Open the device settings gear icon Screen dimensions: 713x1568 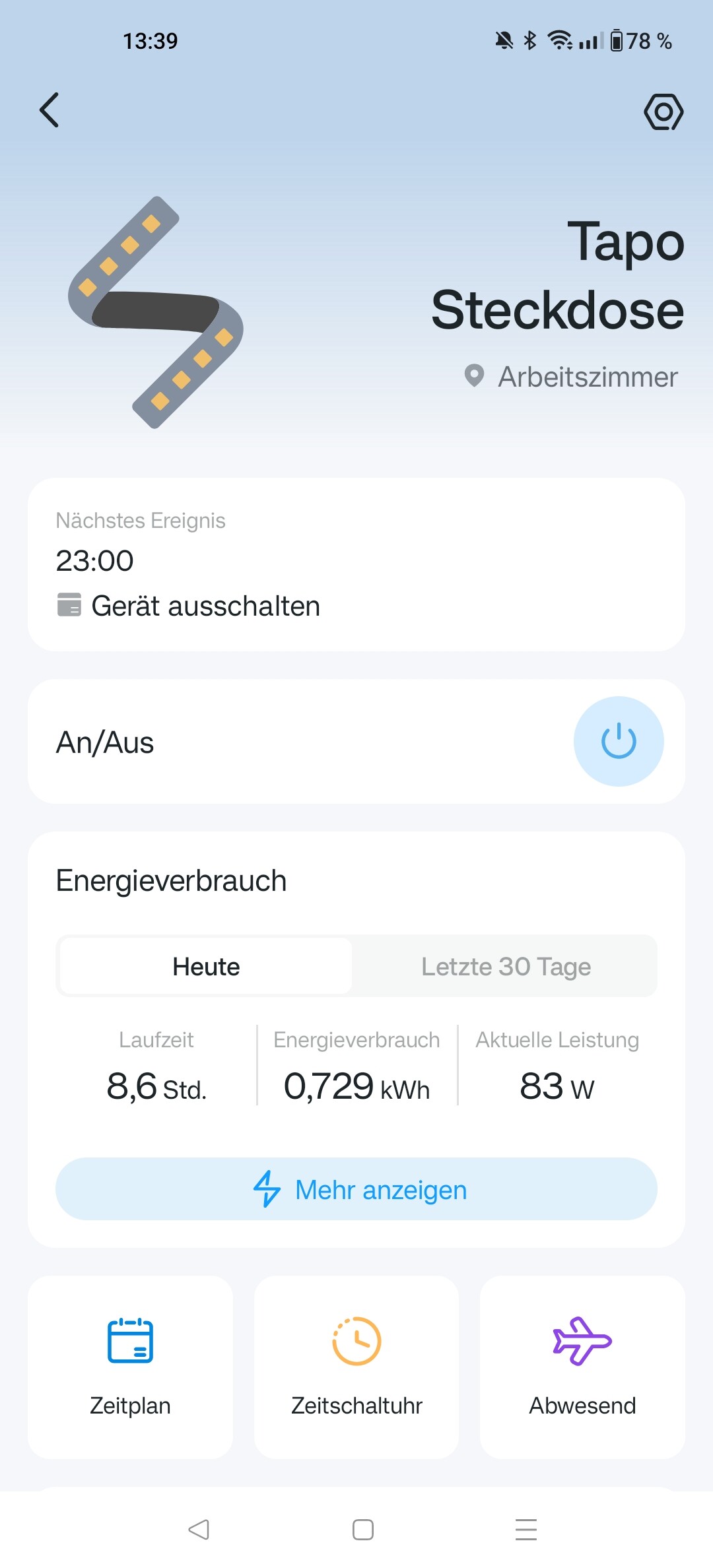click(x=663, y=112)
